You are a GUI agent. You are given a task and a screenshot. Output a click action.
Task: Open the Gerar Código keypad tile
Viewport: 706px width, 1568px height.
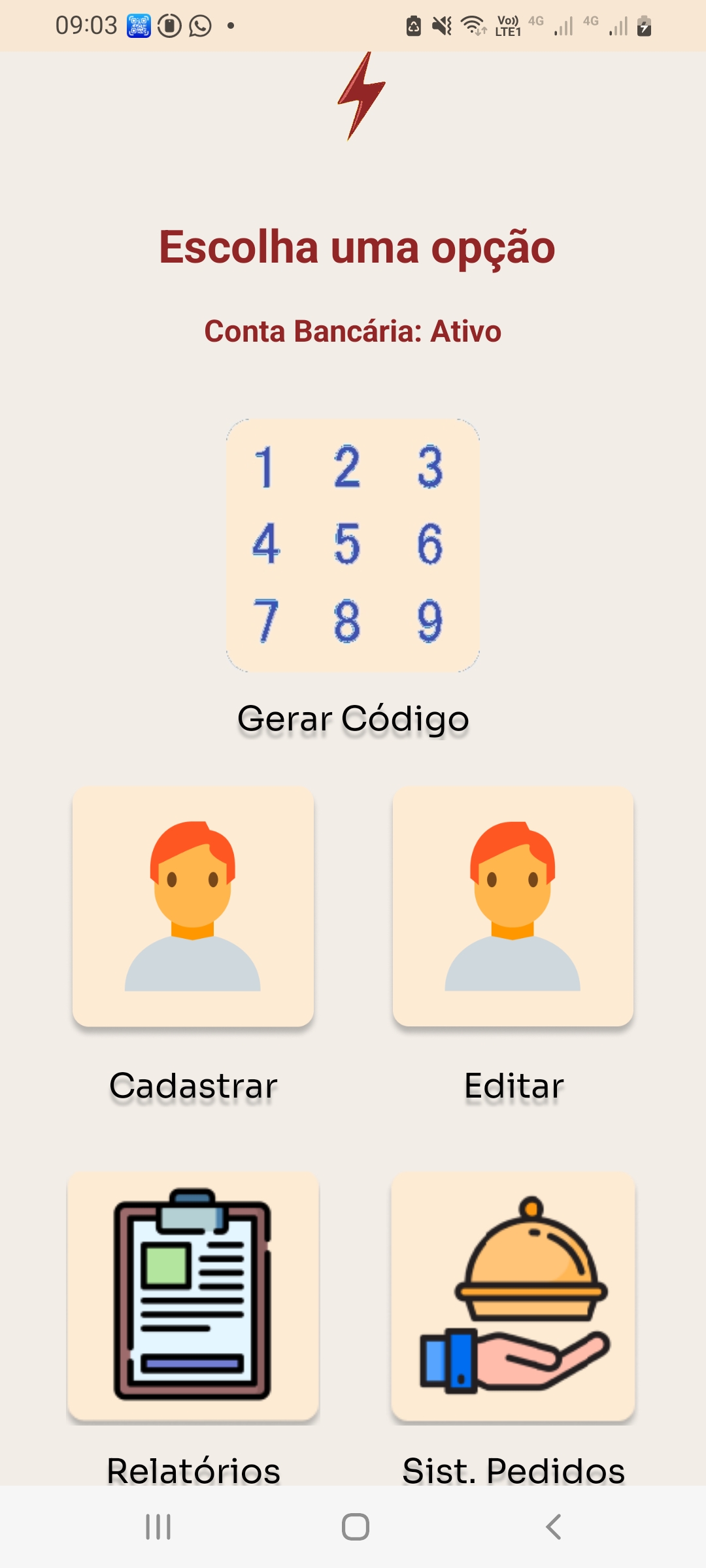pos(353,546)
